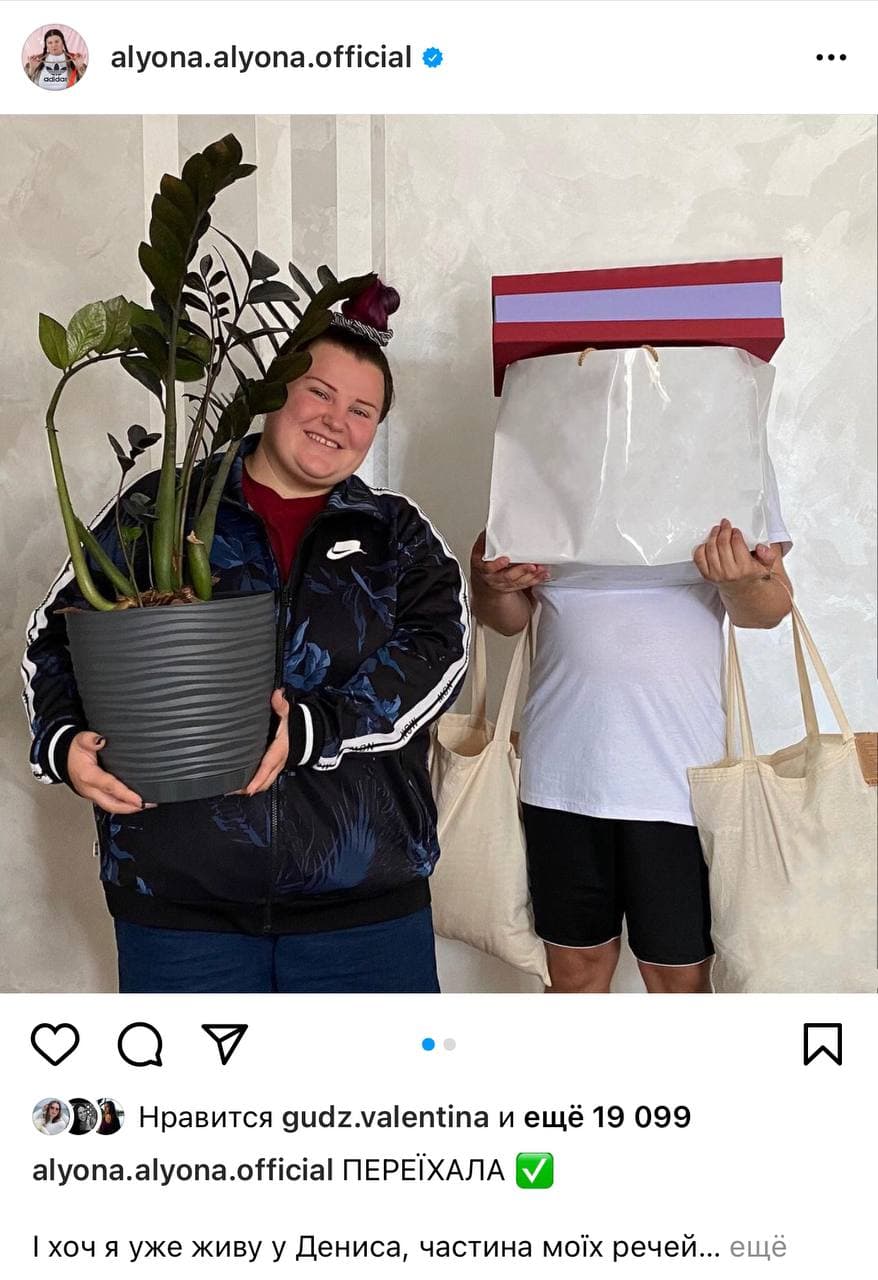Screen dimensions: 878x1280
Task: Open comments via speech bubble icon
Action: pyautogui.click(x=140, y=1044)
